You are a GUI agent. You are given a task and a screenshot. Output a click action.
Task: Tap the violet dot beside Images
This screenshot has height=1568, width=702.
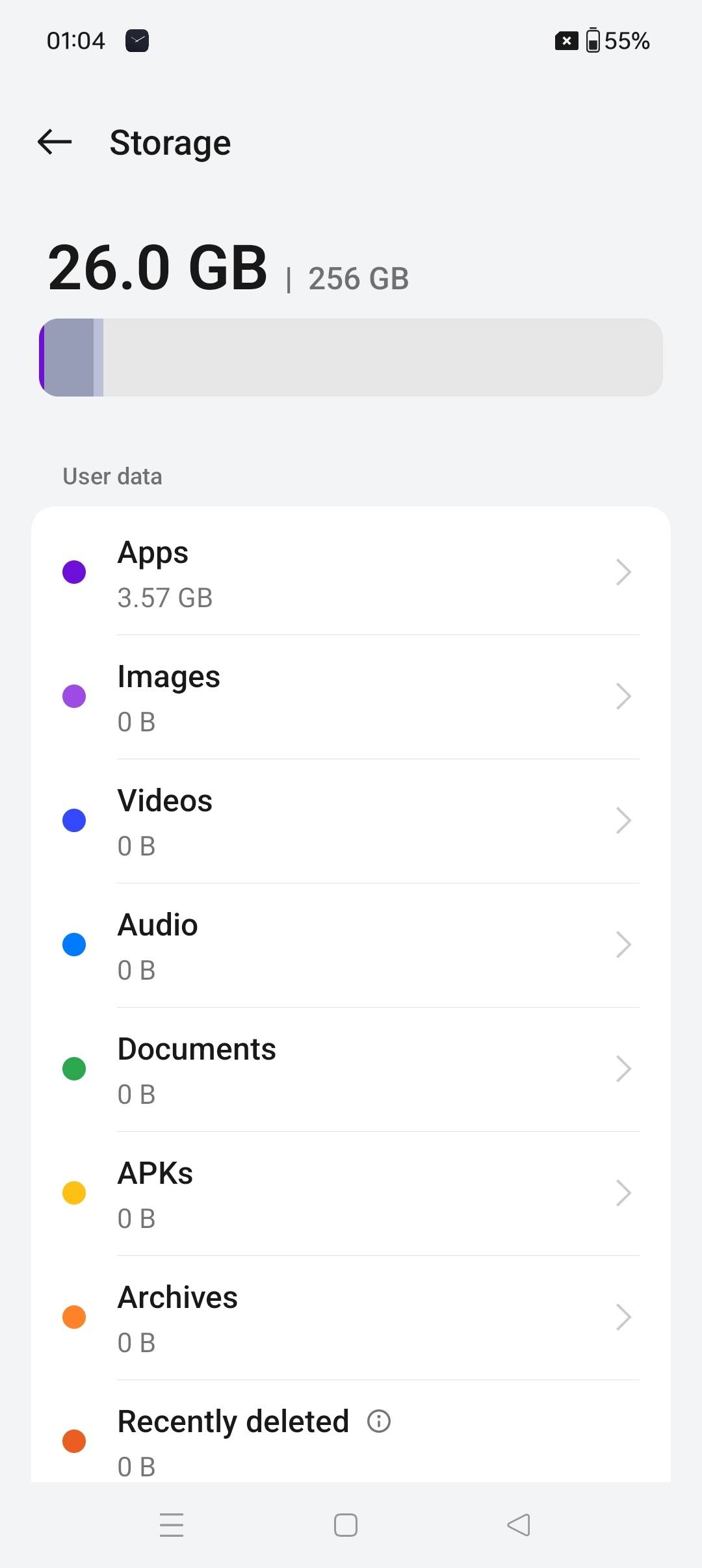[74, 696]
